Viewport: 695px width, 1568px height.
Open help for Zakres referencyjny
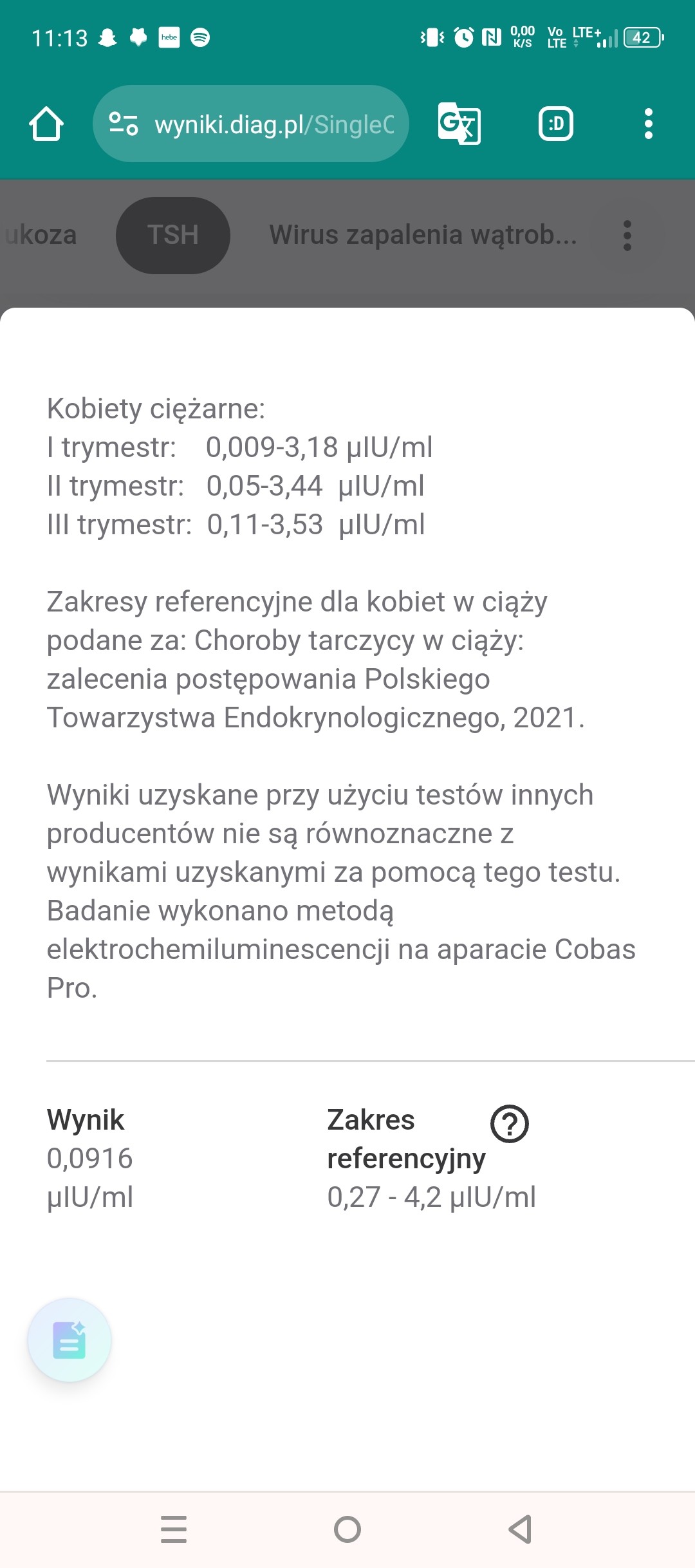point(509,1124)
